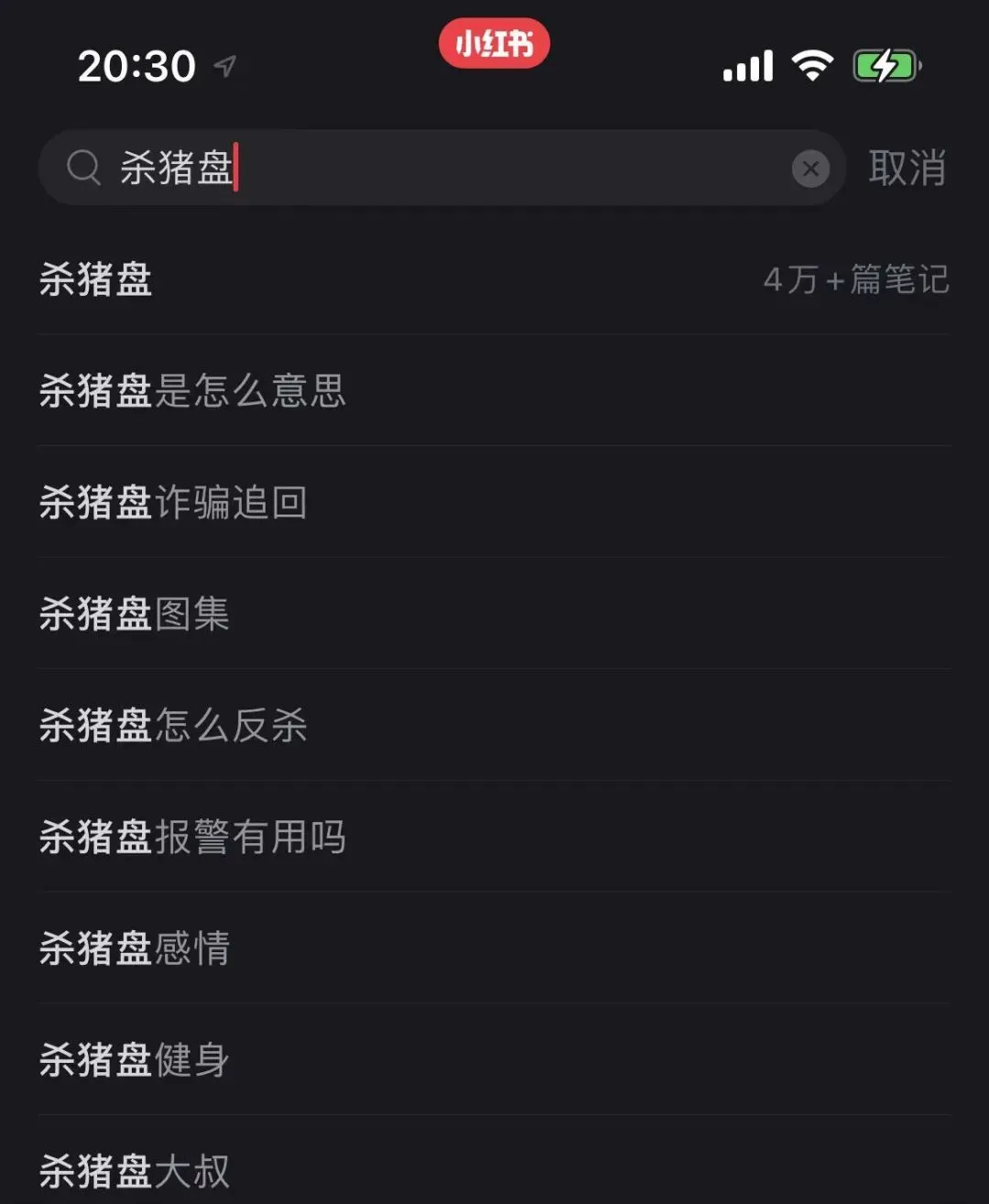Screen dimensions: 989x1204
Task: Select suggestion 杀猪盘诈骗追回
Action: click(x=172, y=504)
